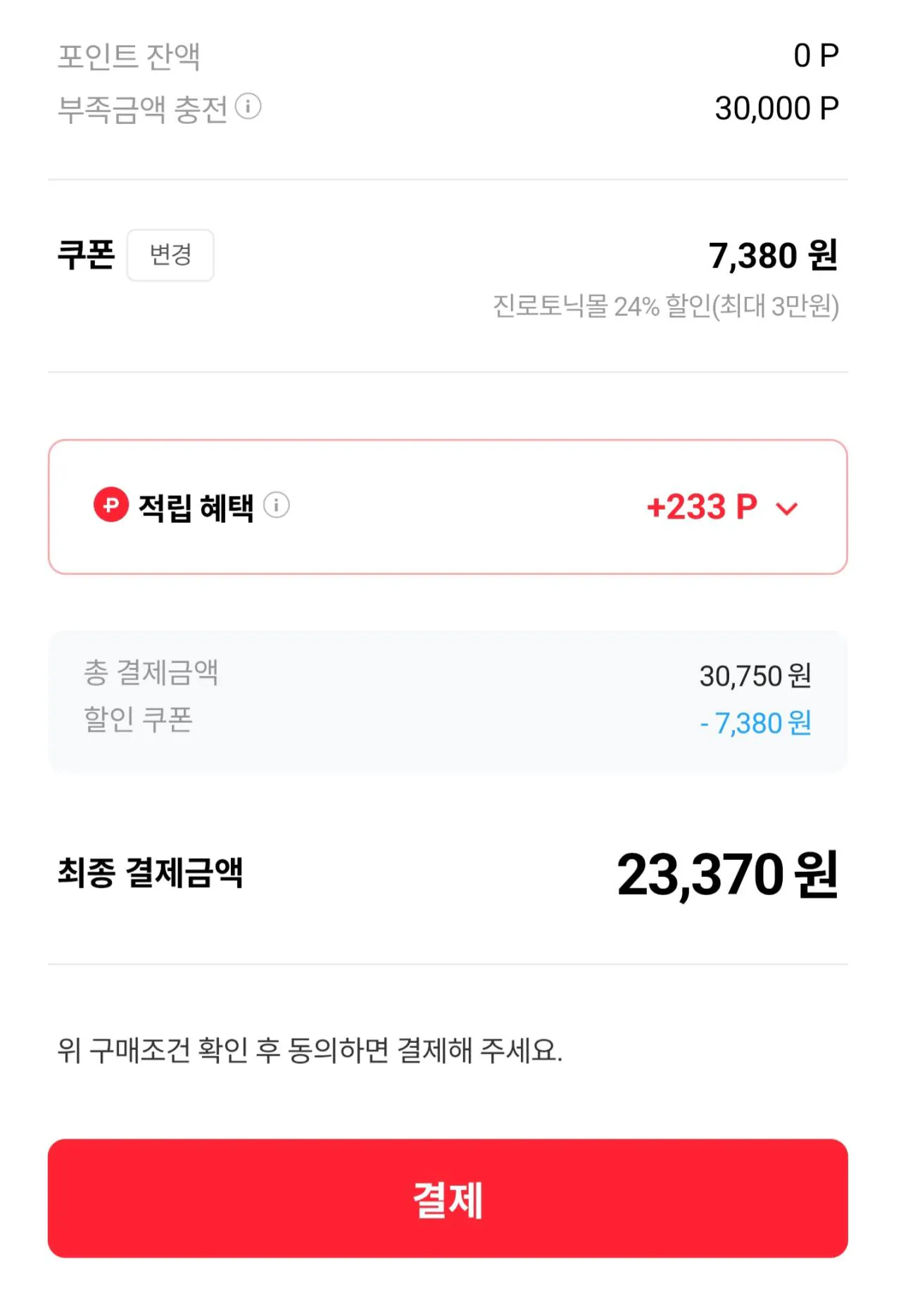Open the coupon change options via 변경
Image resolution: width=901 pixels, height=1316 pixels.
point(171,255)
